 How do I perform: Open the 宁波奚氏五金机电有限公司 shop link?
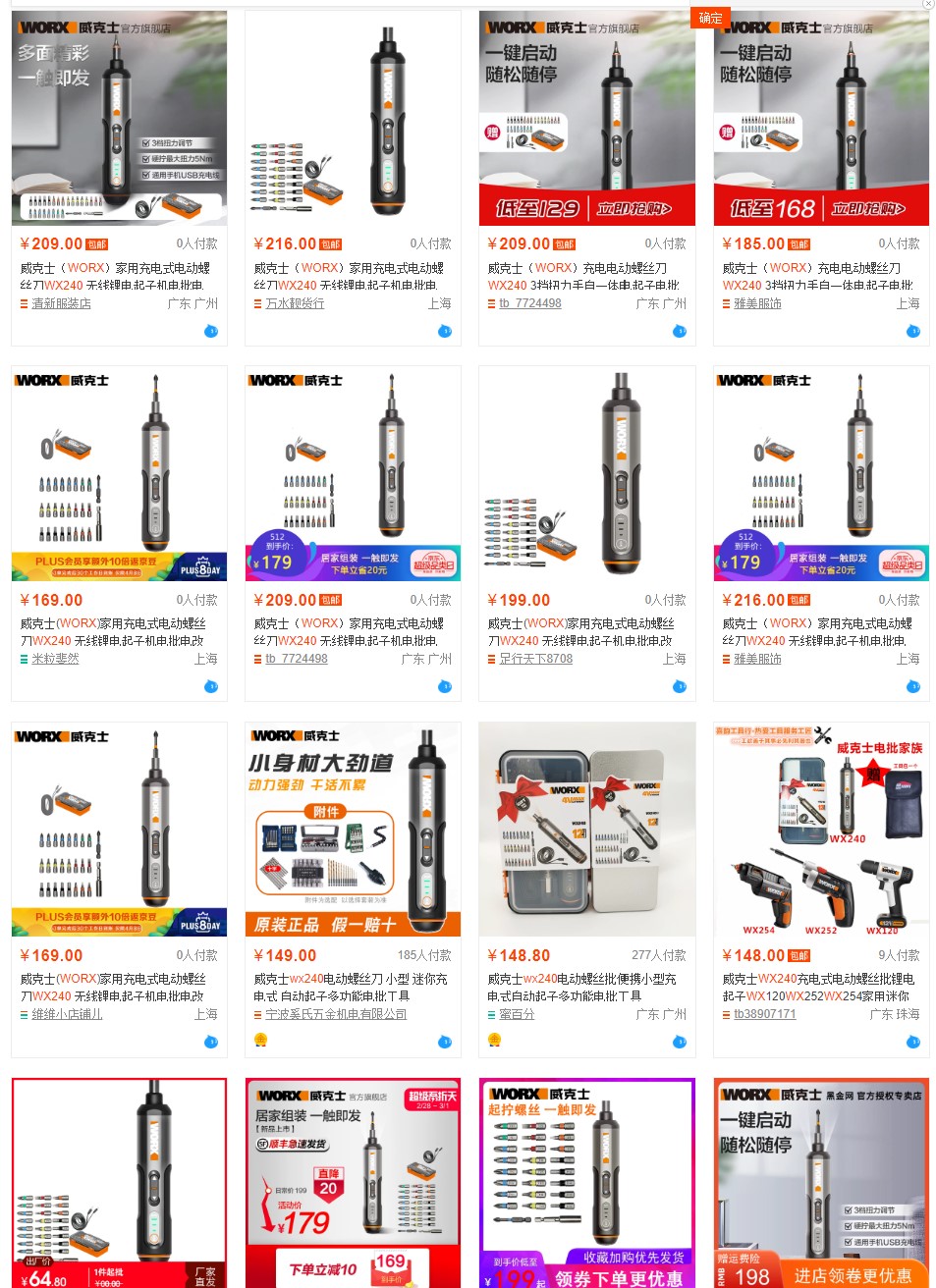point(336,1014)
